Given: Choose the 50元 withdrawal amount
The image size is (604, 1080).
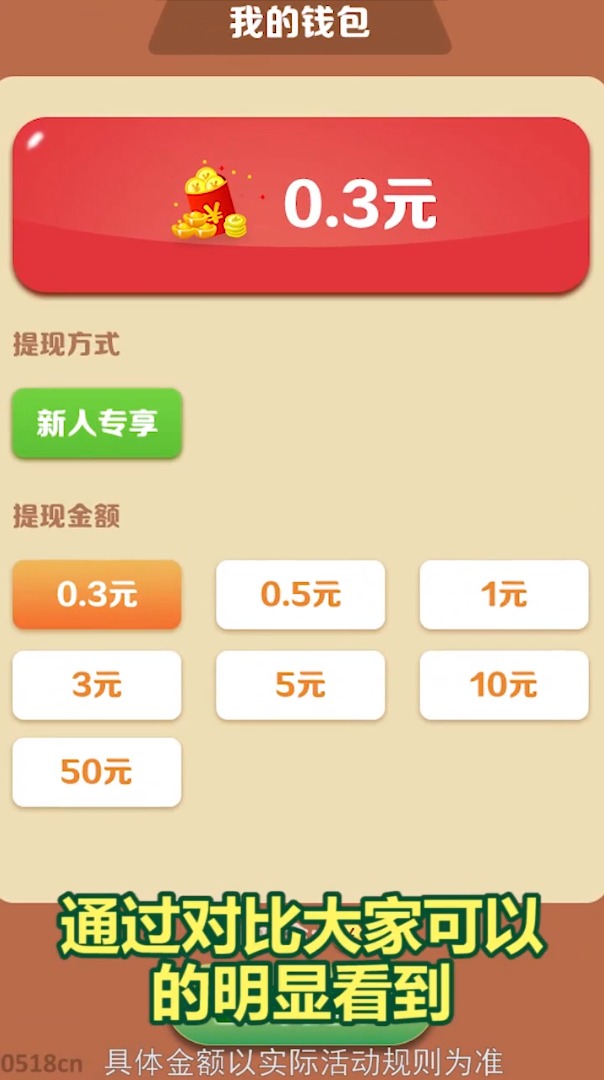Looking at the screenshot, I should [97, 772].
